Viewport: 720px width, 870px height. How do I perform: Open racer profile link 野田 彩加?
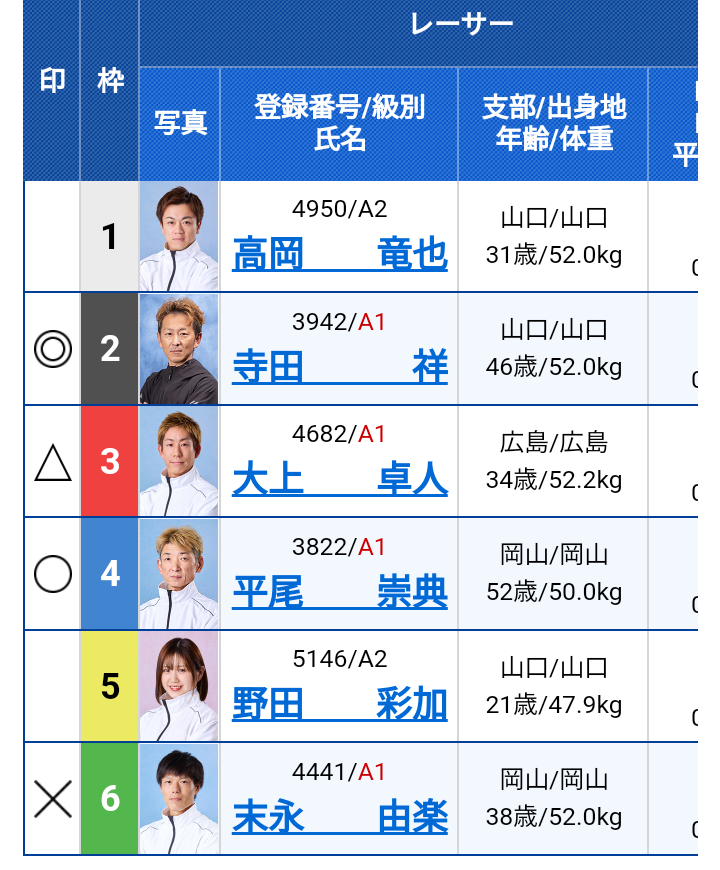(340, 705)
